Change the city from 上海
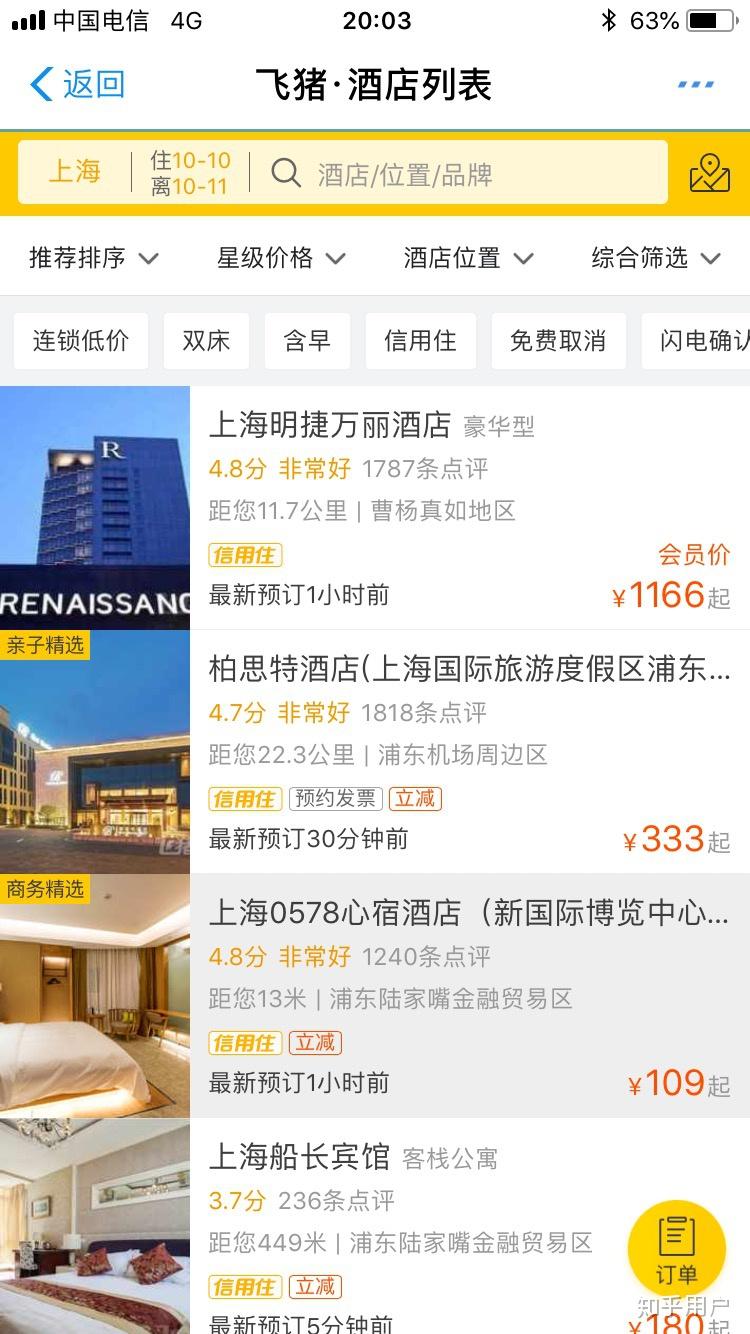The height and width of the screenshot is (1334, 750). (75, 172)
